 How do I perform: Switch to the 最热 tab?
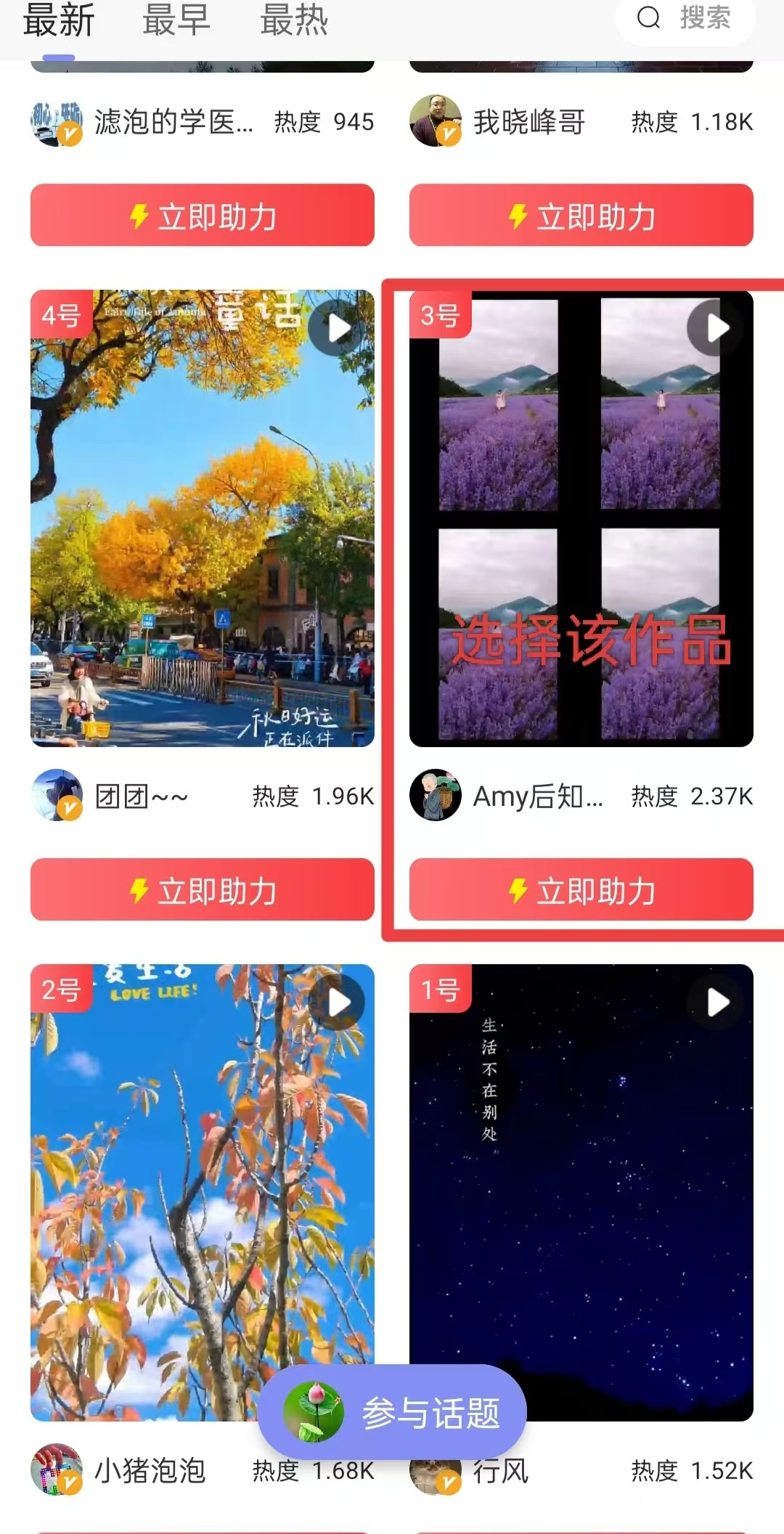[x=294, y=20]
